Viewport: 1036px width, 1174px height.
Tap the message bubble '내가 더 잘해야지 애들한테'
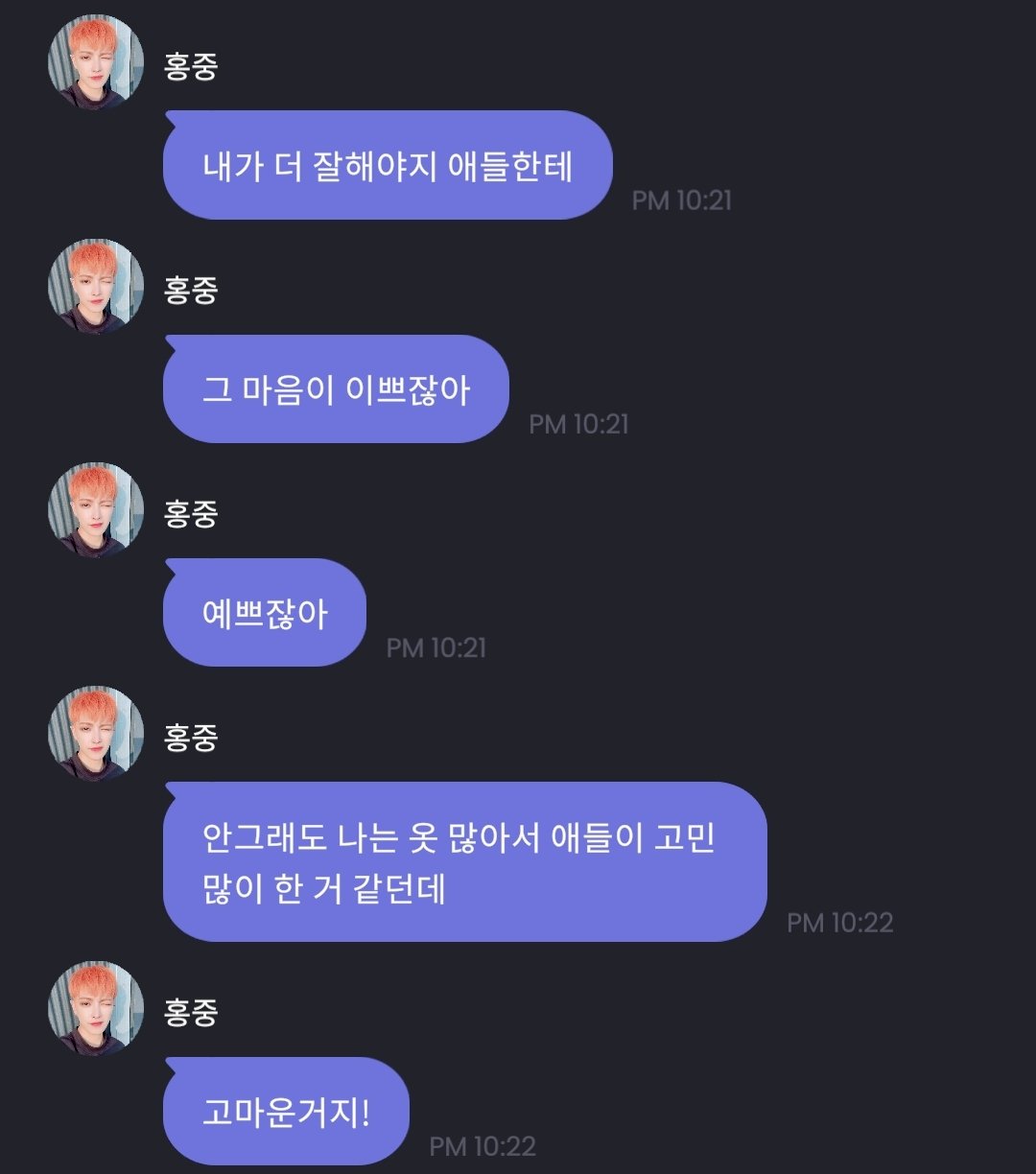click(388, 165)
